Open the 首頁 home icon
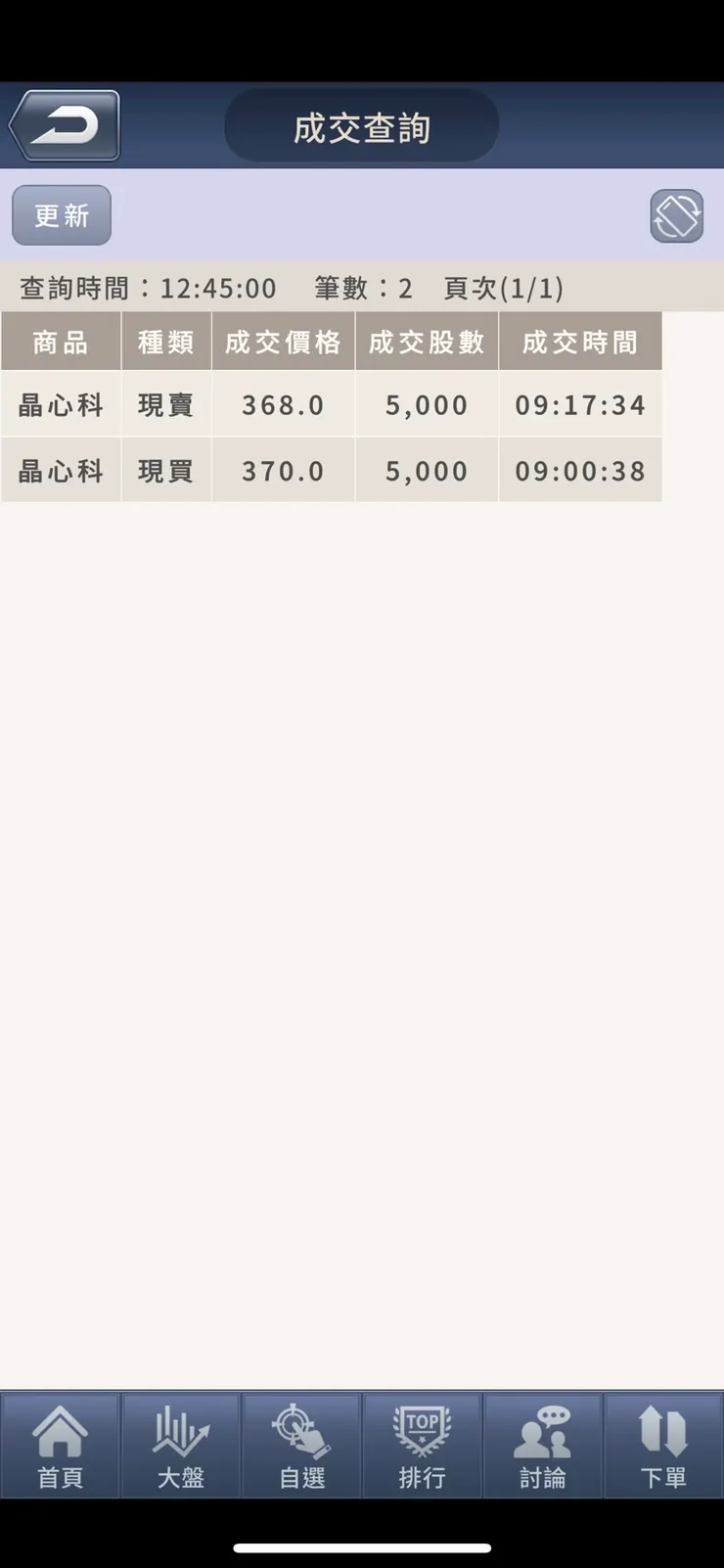 [x=61, y=1446]
